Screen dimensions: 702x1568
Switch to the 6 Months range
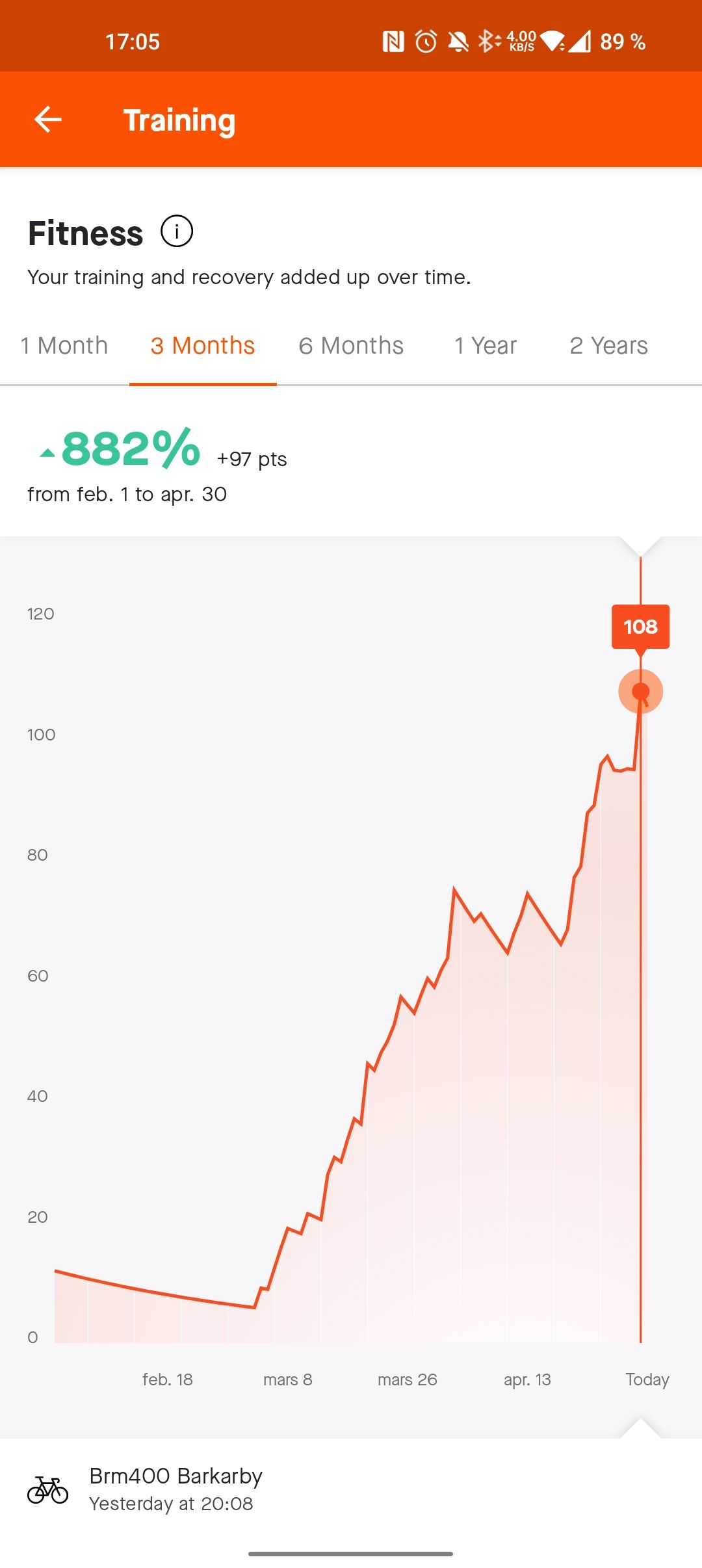351,346
